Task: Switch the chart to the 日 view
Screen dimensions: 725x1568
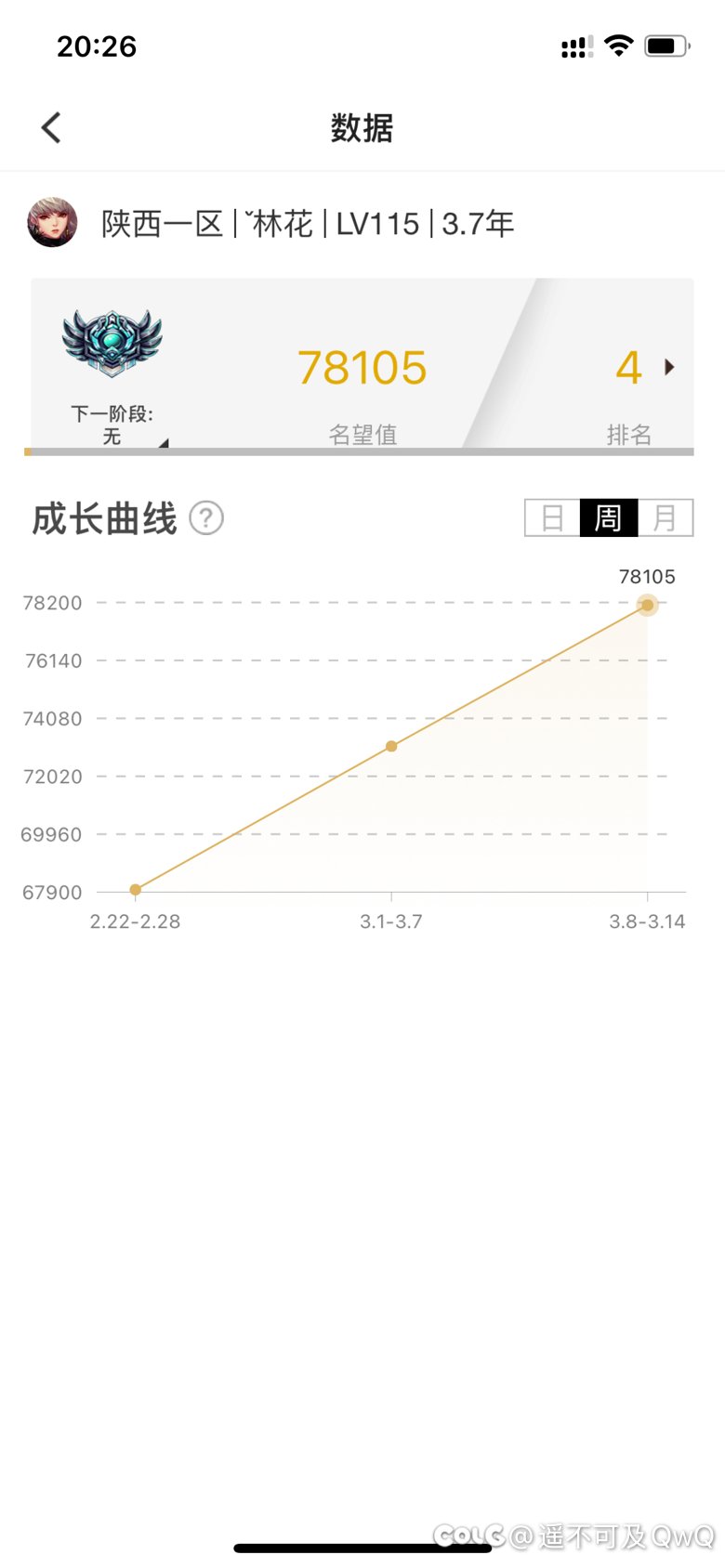Action: coord(552,518)
